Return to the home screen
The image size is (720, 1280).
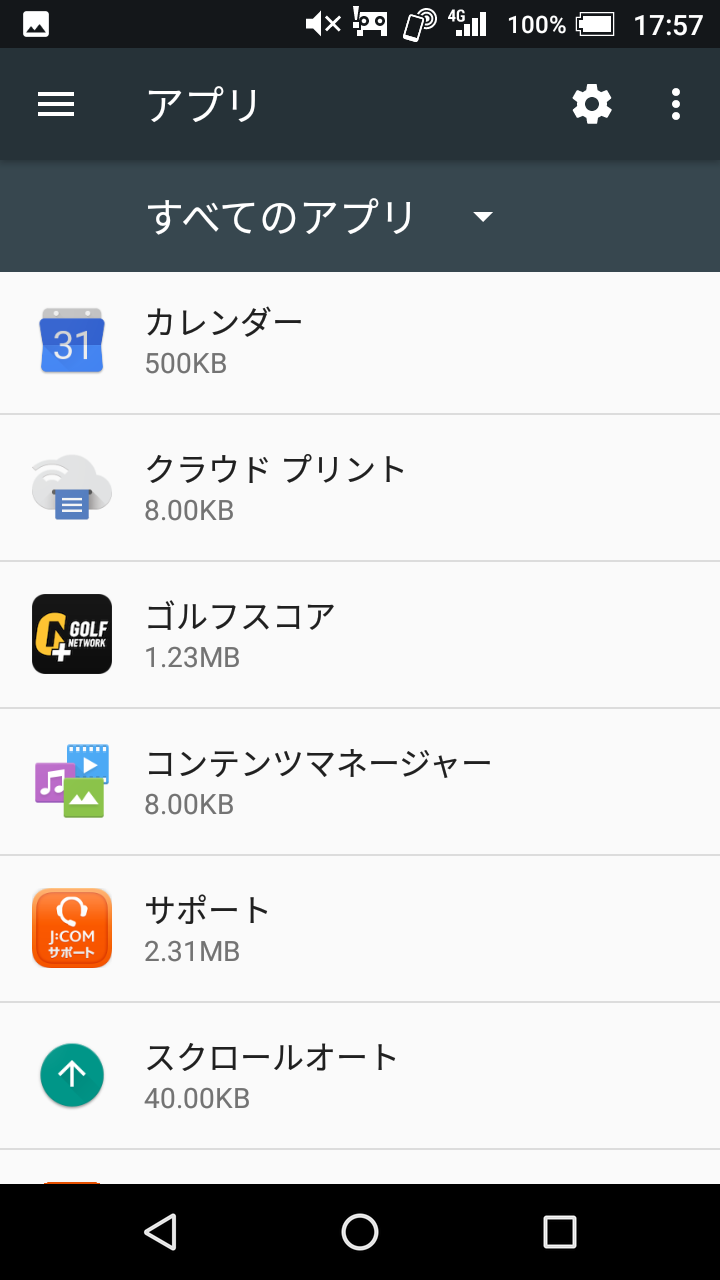[360, 1232]
